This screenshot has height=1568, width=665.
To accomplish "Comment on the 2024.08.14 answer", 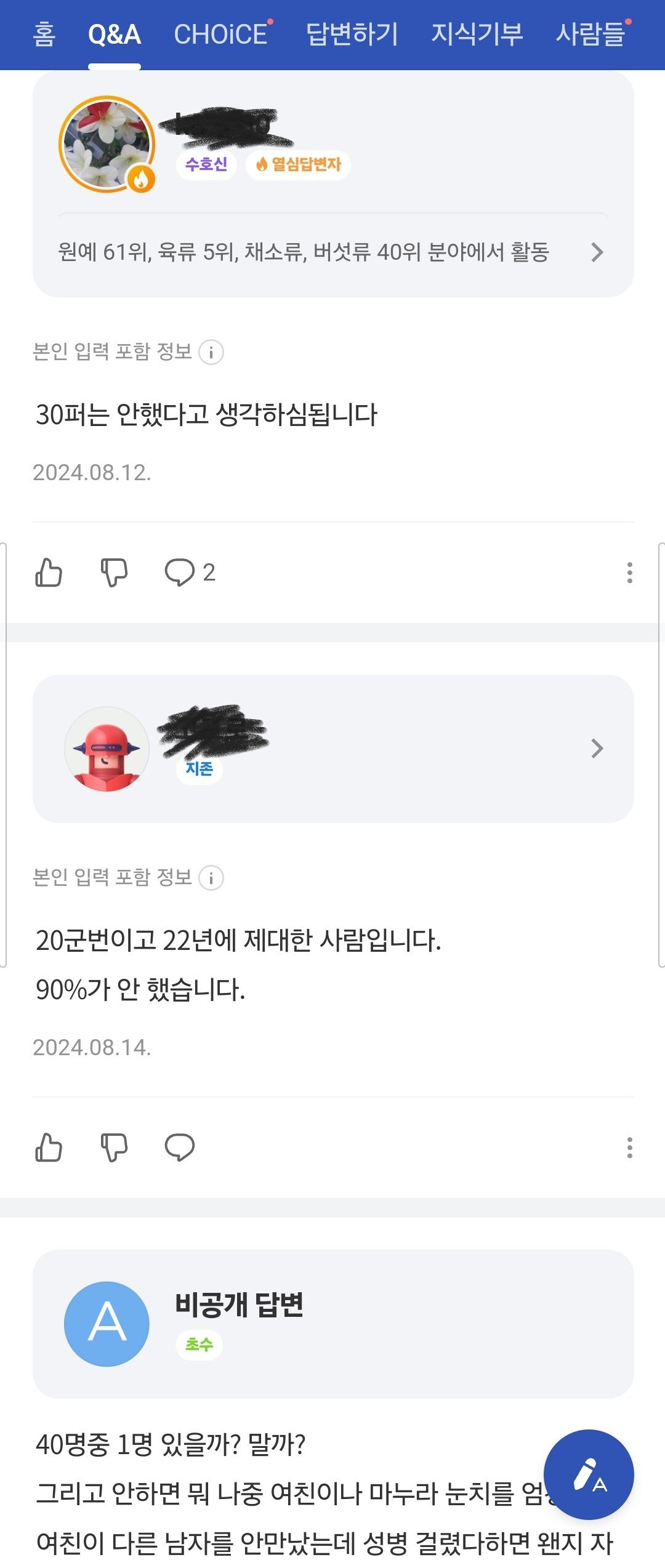I will [x=179, y=1148].
